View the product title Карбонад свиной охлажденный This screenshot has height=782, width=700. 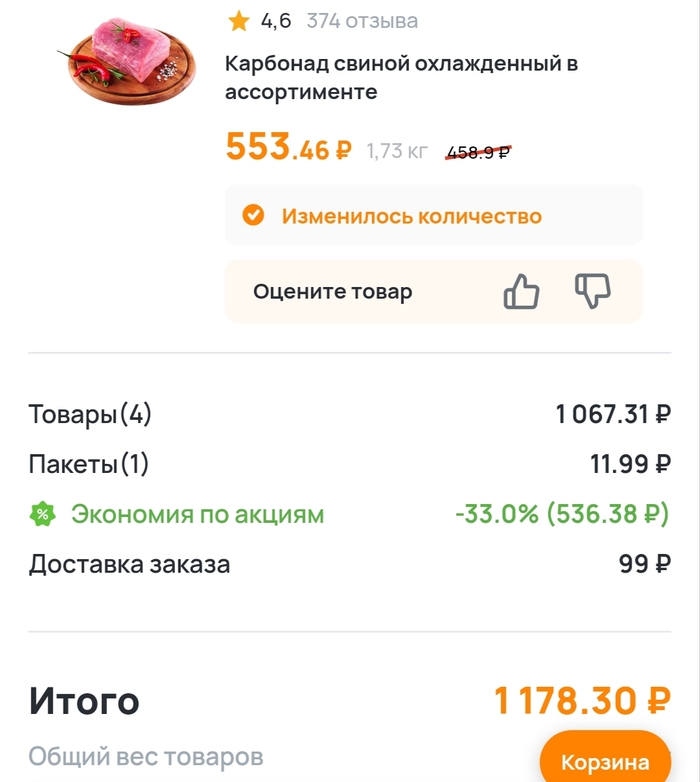click(401, 78)
